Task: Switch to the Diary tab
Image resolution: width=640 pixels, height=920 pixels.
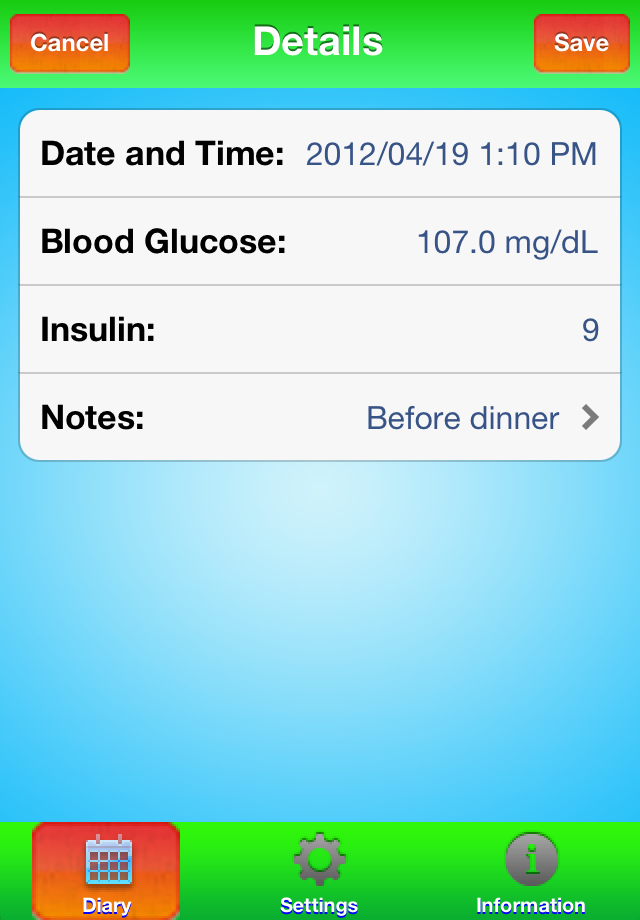Action: coord(106,870)
